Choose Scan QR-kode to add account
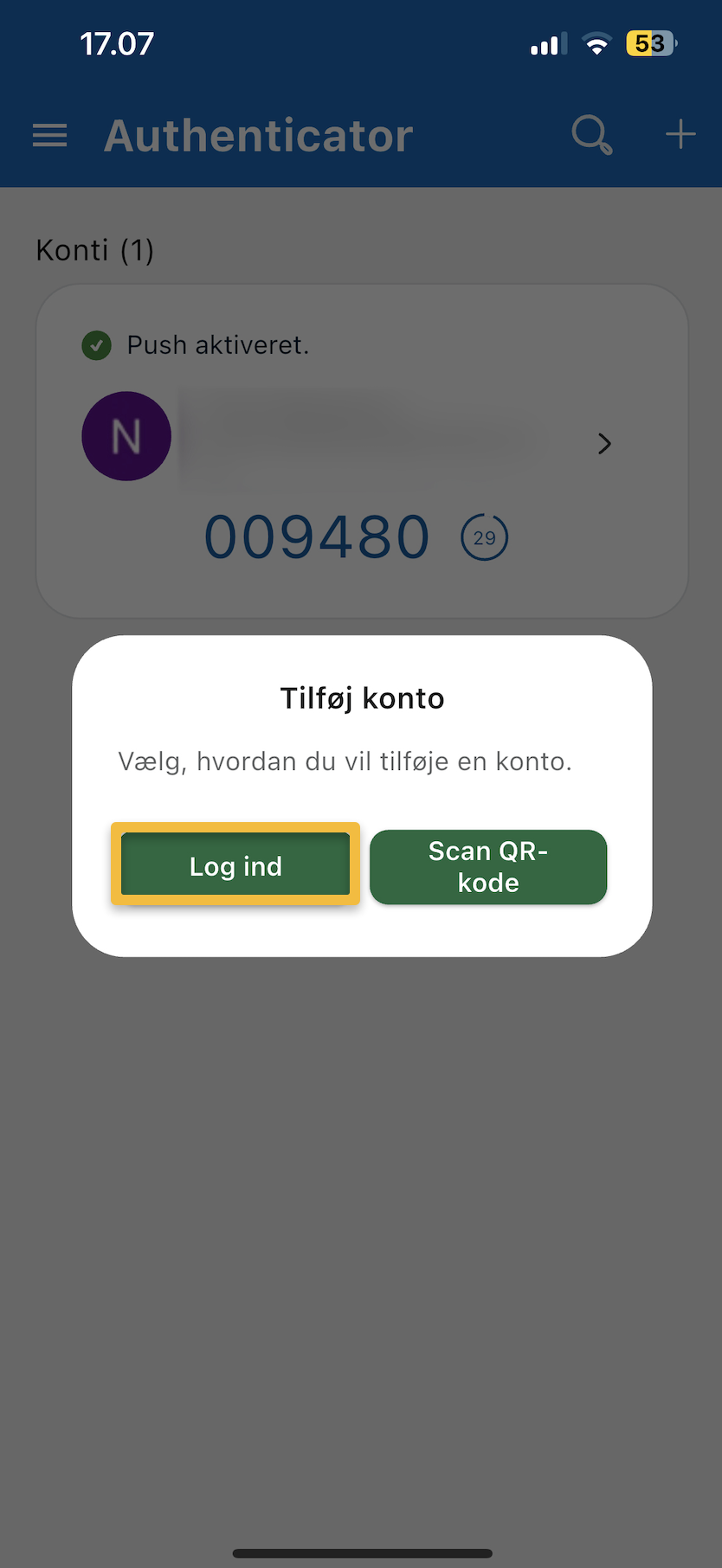 click(488, 866)
